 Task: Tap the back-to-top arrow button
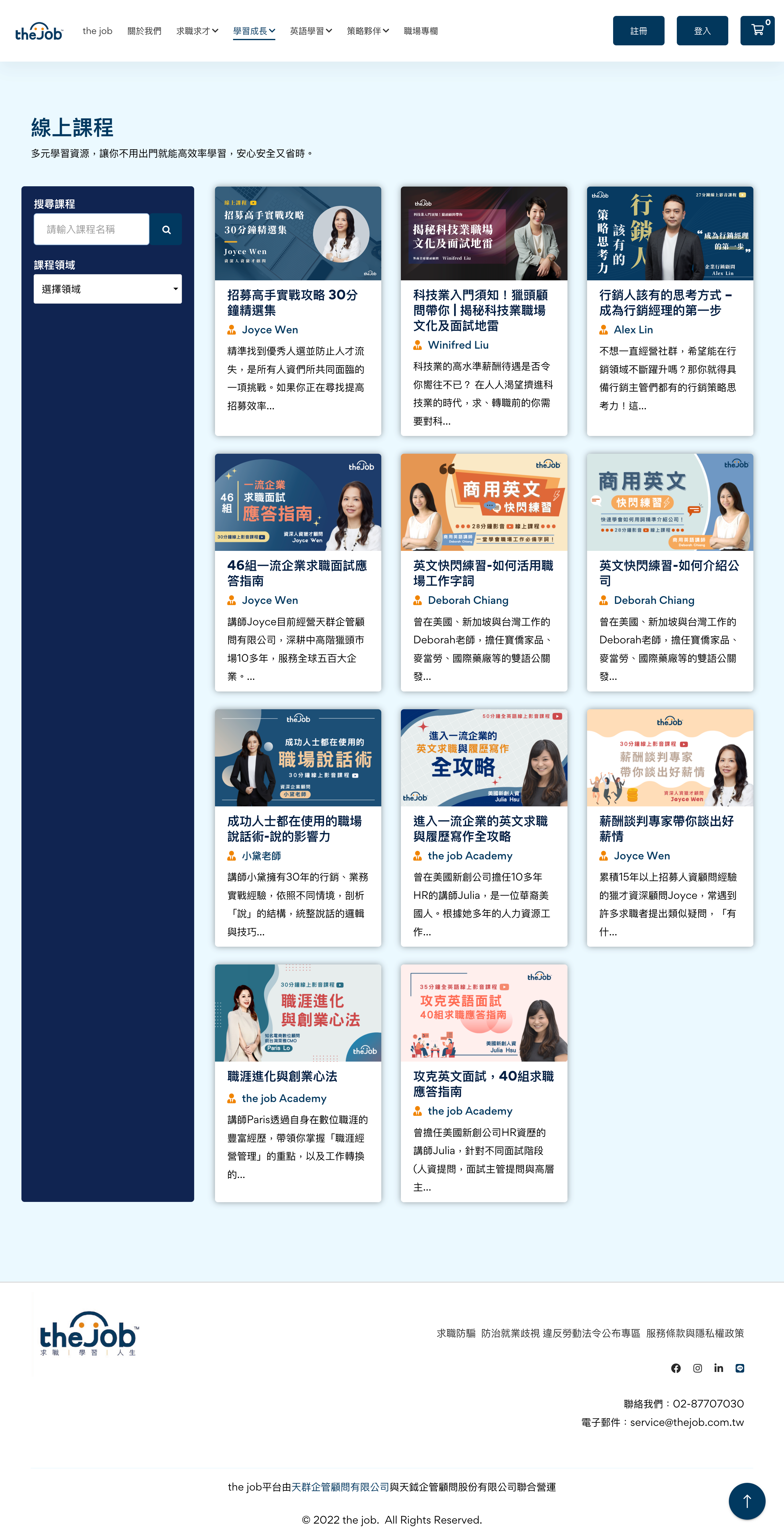point(746,1500)
